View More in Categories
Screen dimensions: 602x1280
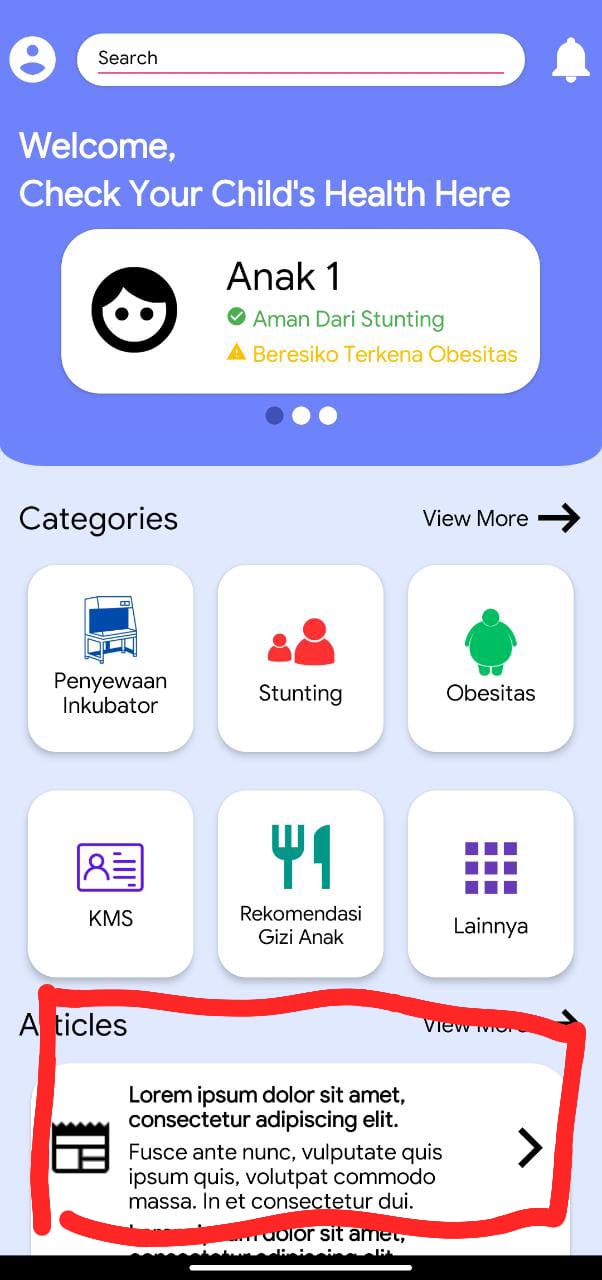click(x=501, y=518)
